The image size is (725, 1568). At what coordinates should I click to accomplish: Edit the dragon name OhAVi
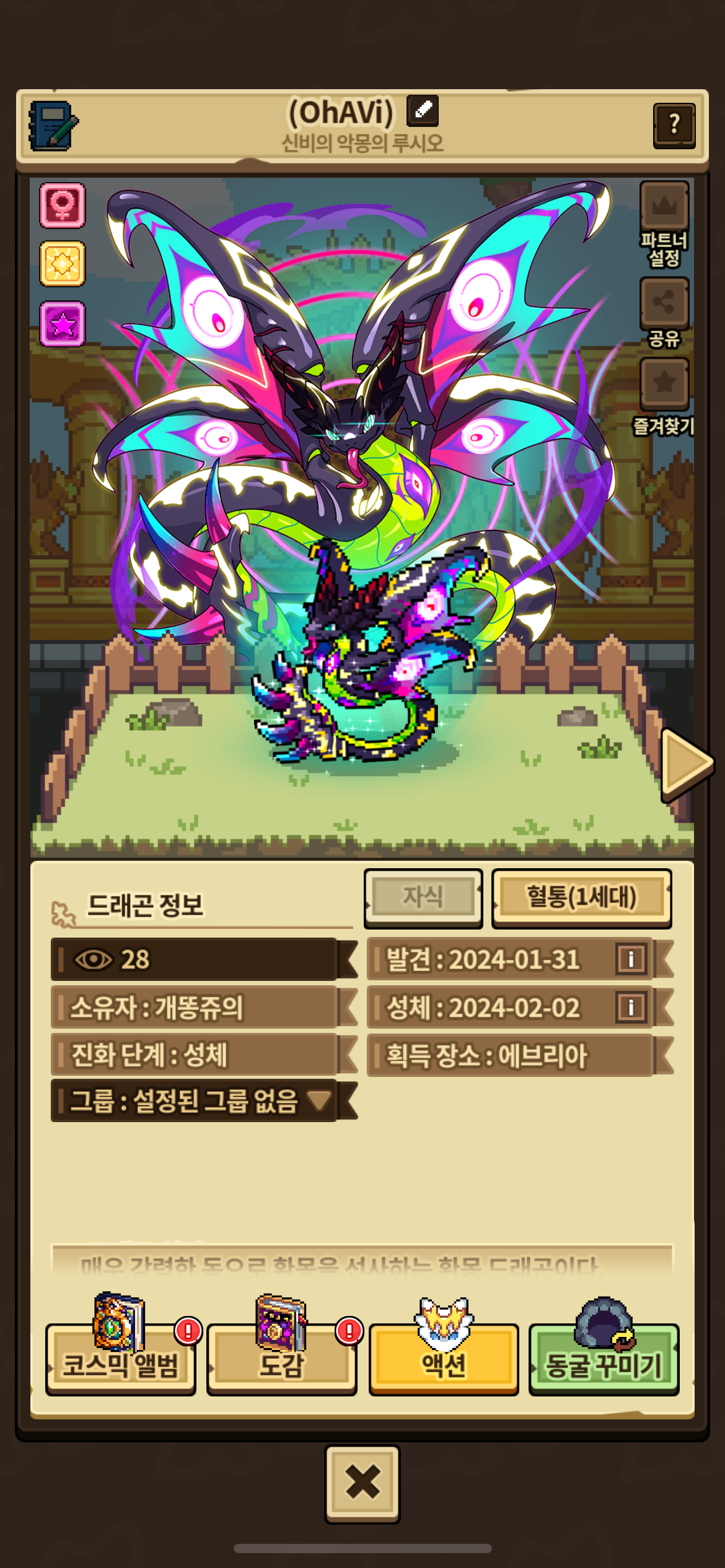click(x=423, y=110)
